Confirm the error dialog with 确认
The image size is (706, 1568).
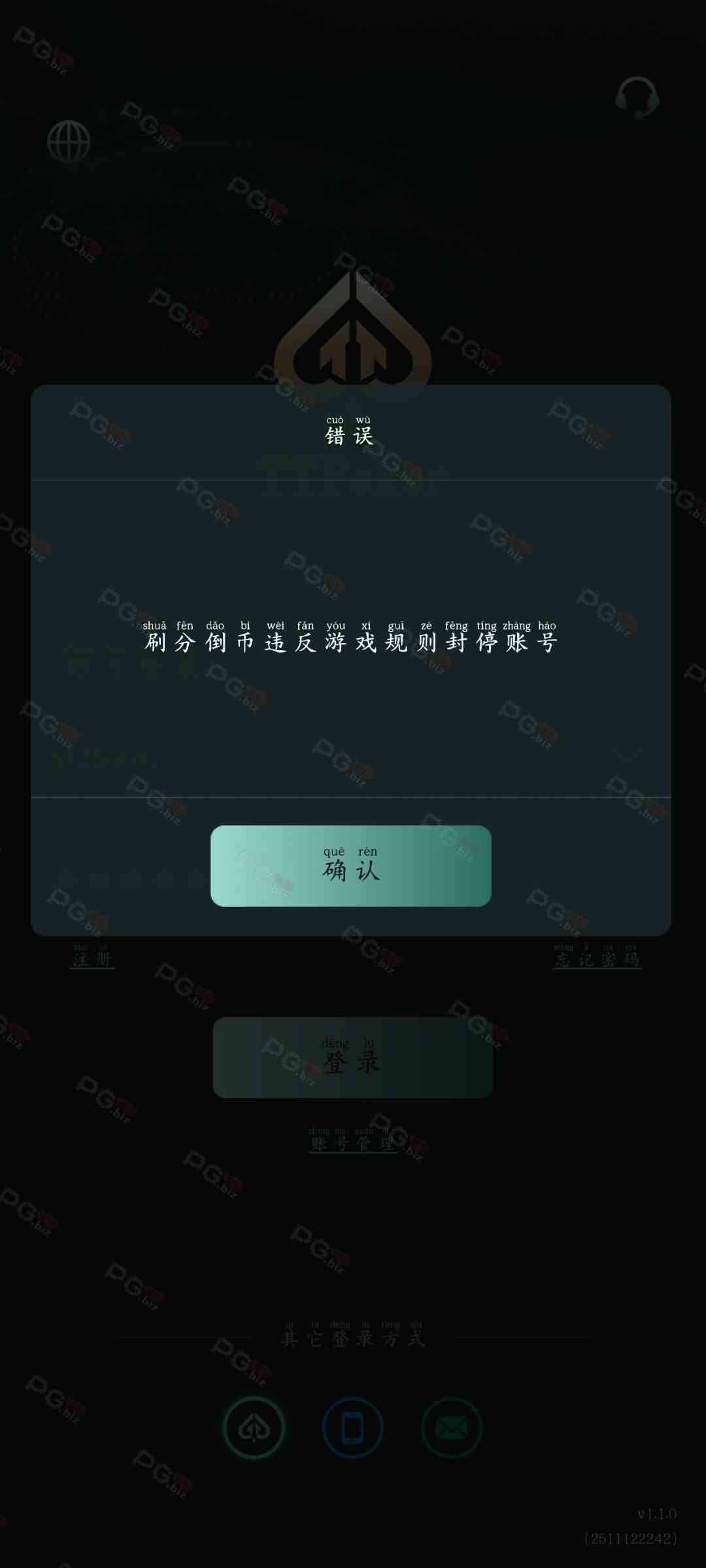[351, 866]
